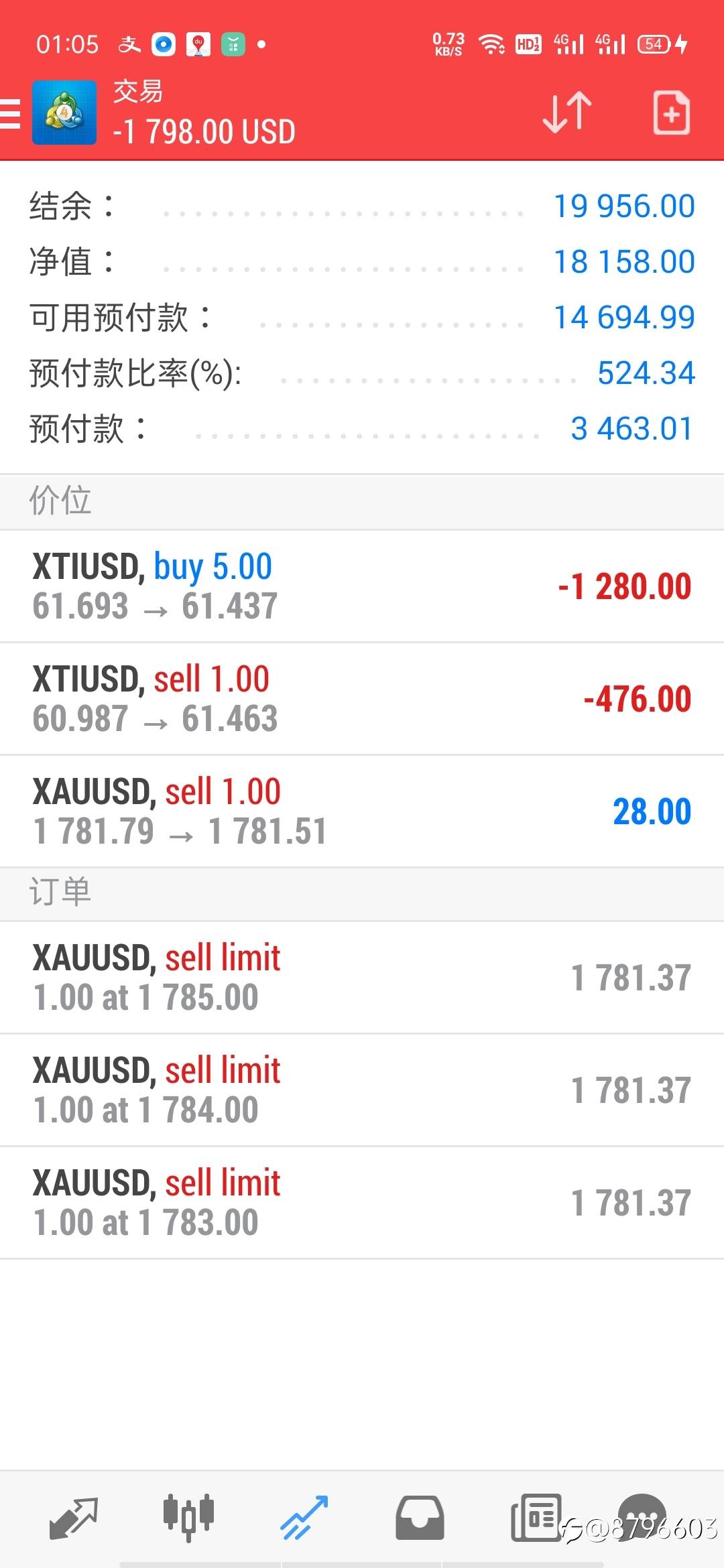Open the XTIUSD sell 1.00 position
The image size is (724, 1568).
tap(362, 699)
